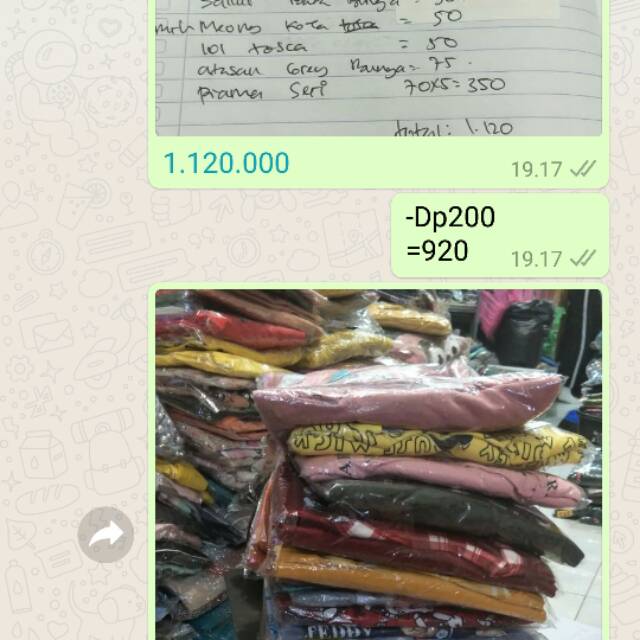640x640 pixels.
Task: Forward the clothing stack photo
Action: 106,535
